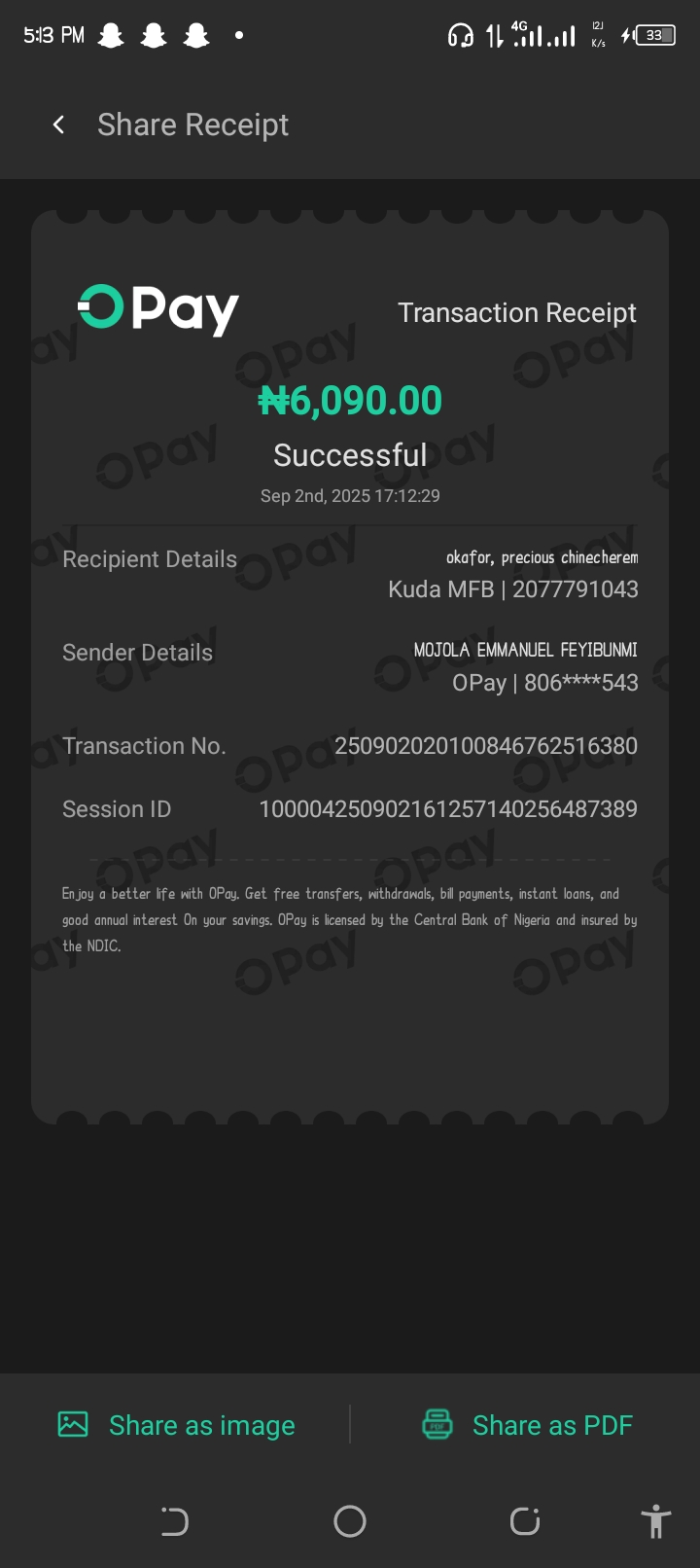
Task: Go back from Share Receipt screen
Action: click(59, 125)
